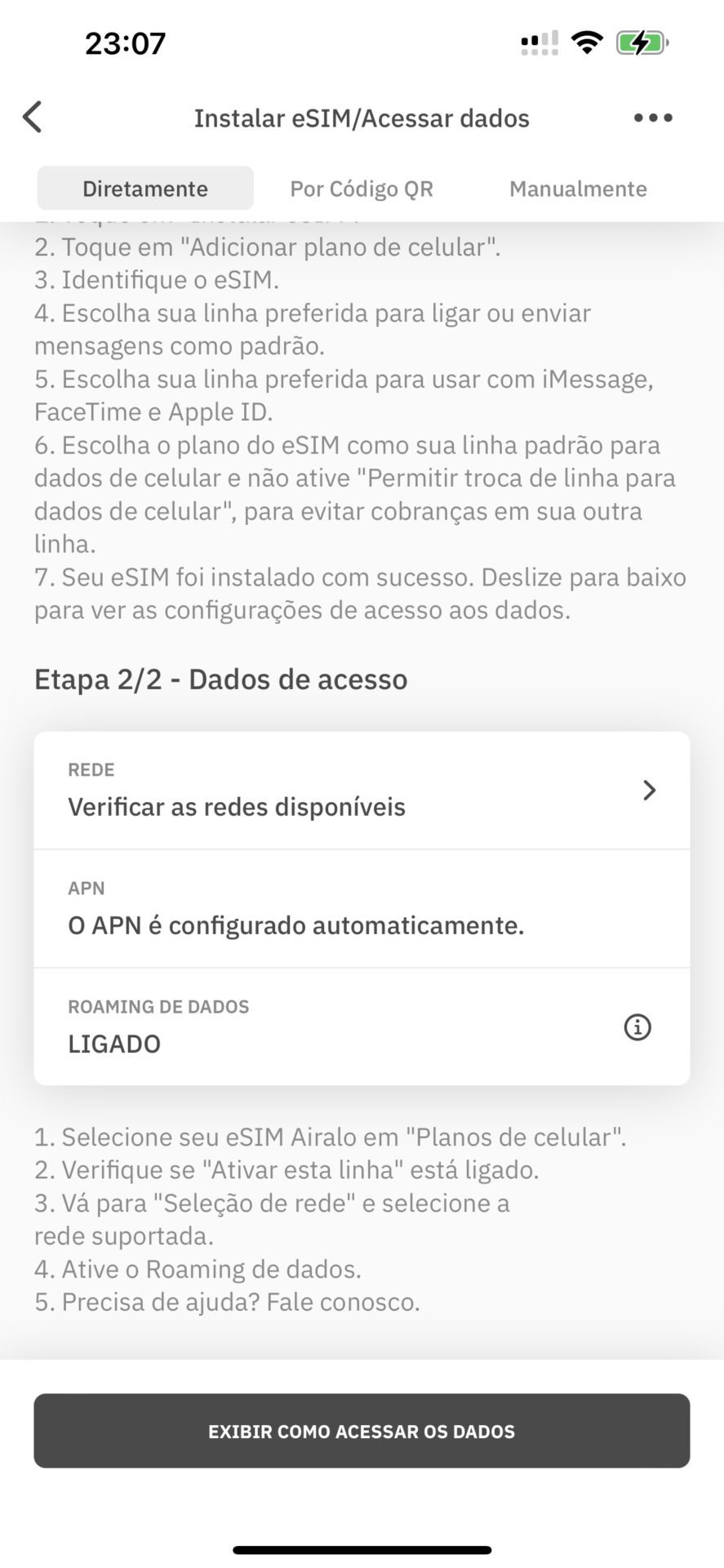
Task: Go back with the top-left arrow
Action: 33,118
